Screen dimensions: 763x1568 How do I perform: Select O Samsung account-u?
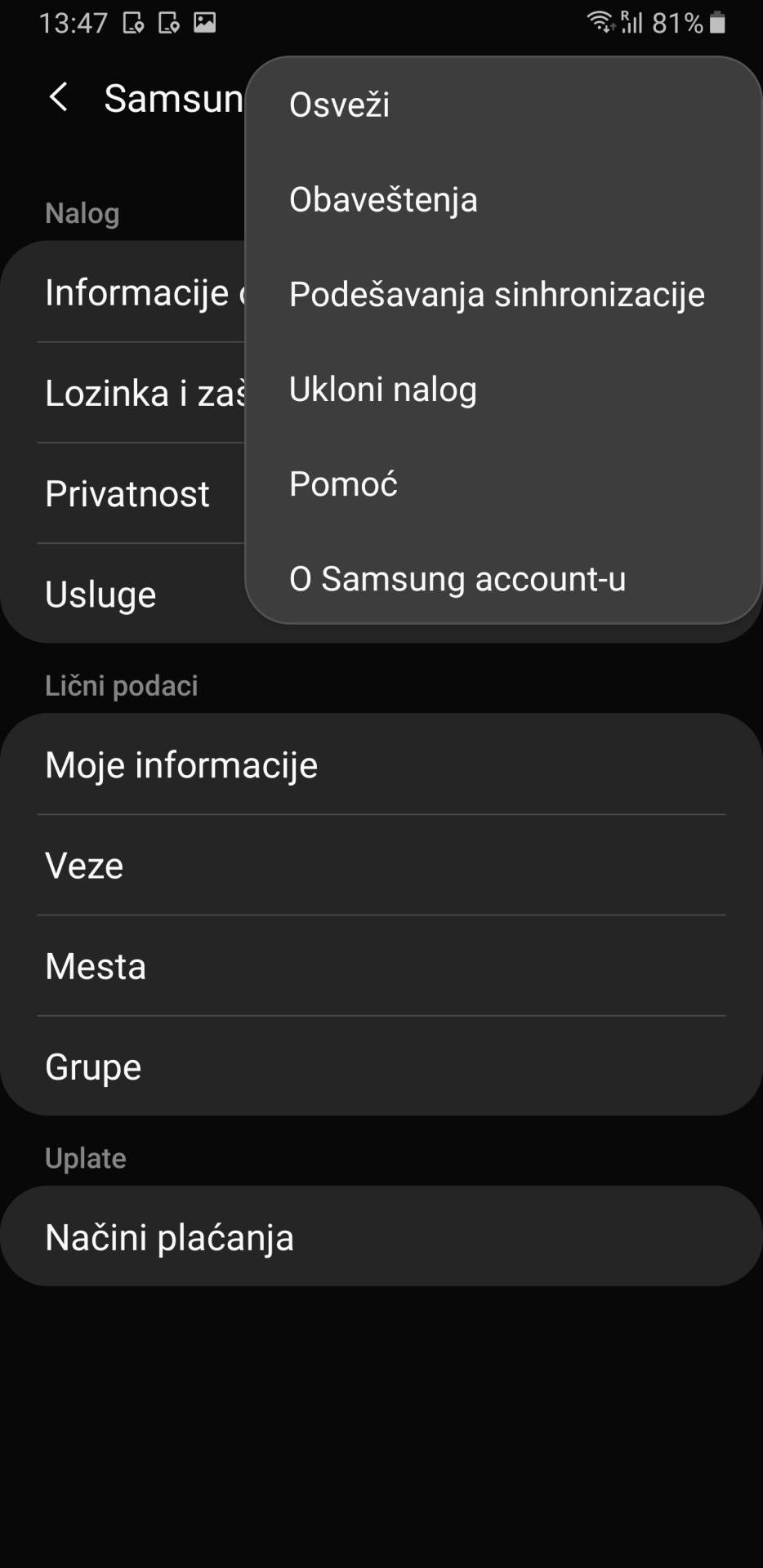point(457,579)
